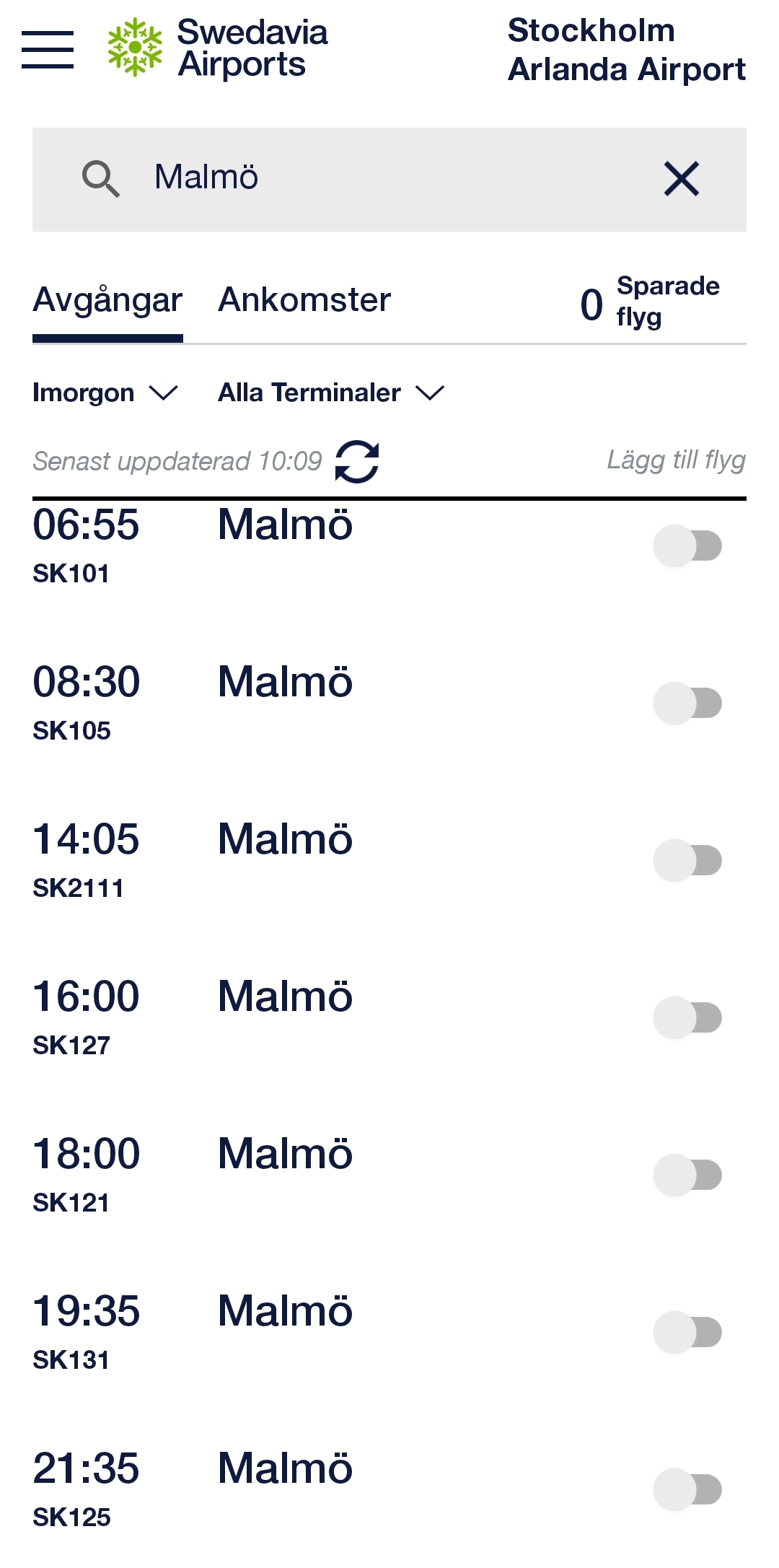Toggle save for flight SK105
The image size is (779, 1568).
[687, 704]
